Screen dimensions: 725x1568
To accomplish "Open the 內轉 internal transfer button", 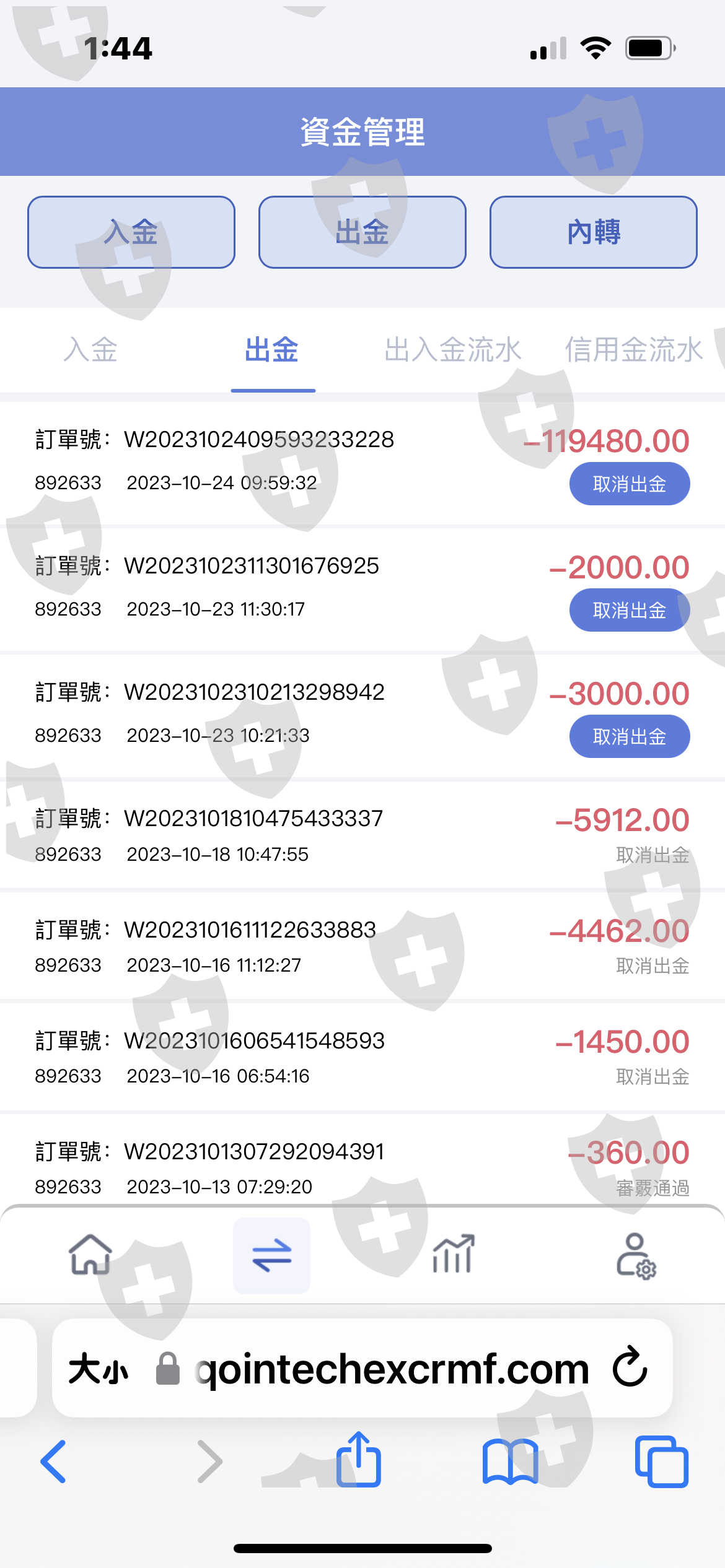I will pyautogui.click(x=594, y=232).
